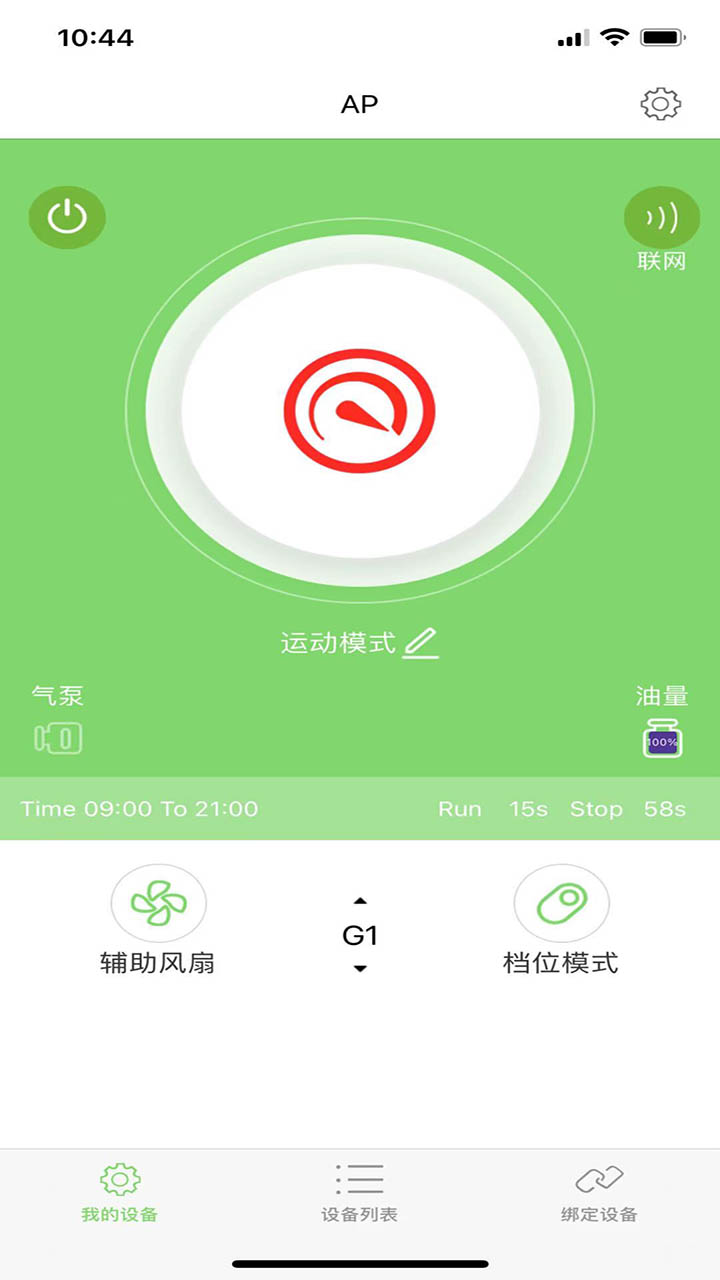View the 100% oil level indicator
The width and height of the screenshot is (720, 1280).
(x=661, y=740)
